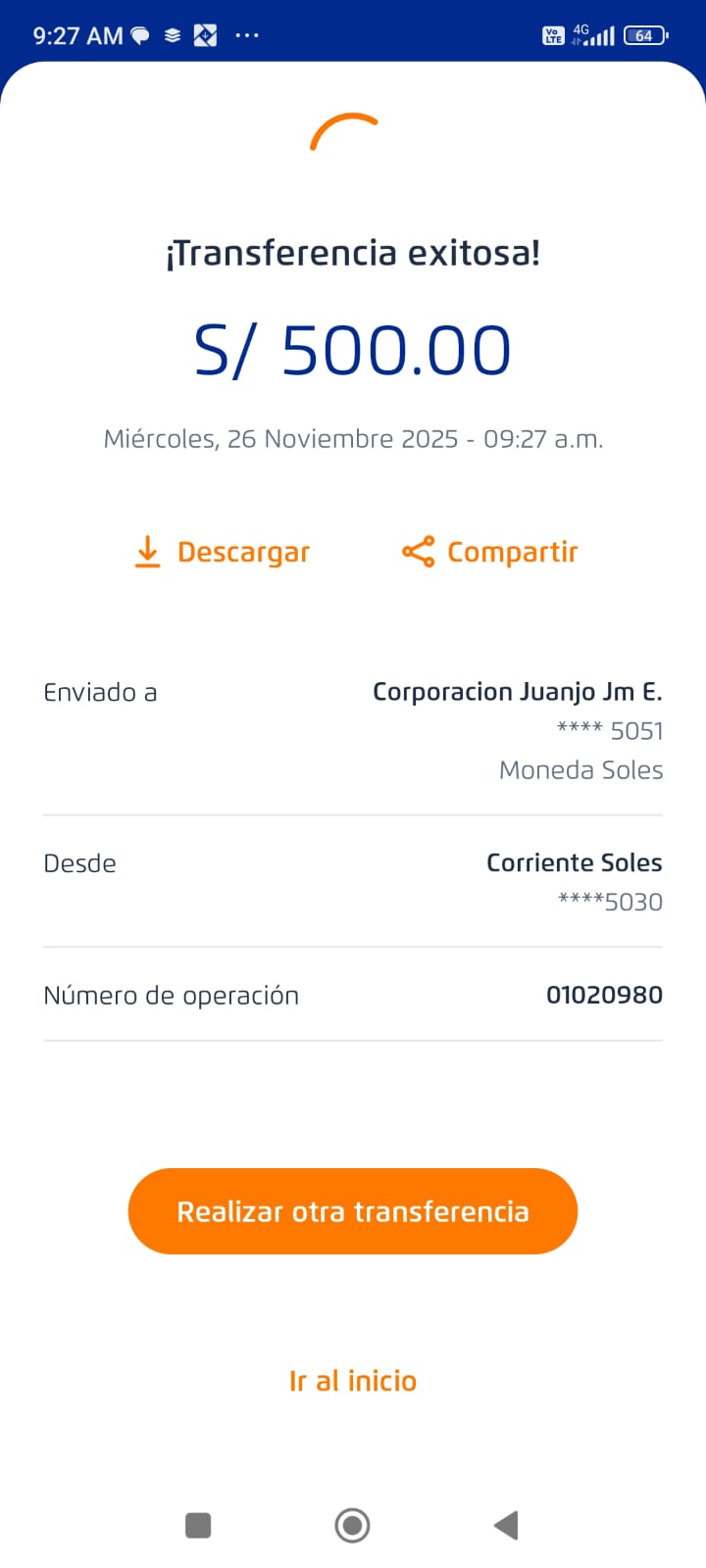Share the receipt via Compartir
Screen dimensions: 706x1568
click(490, 553)
